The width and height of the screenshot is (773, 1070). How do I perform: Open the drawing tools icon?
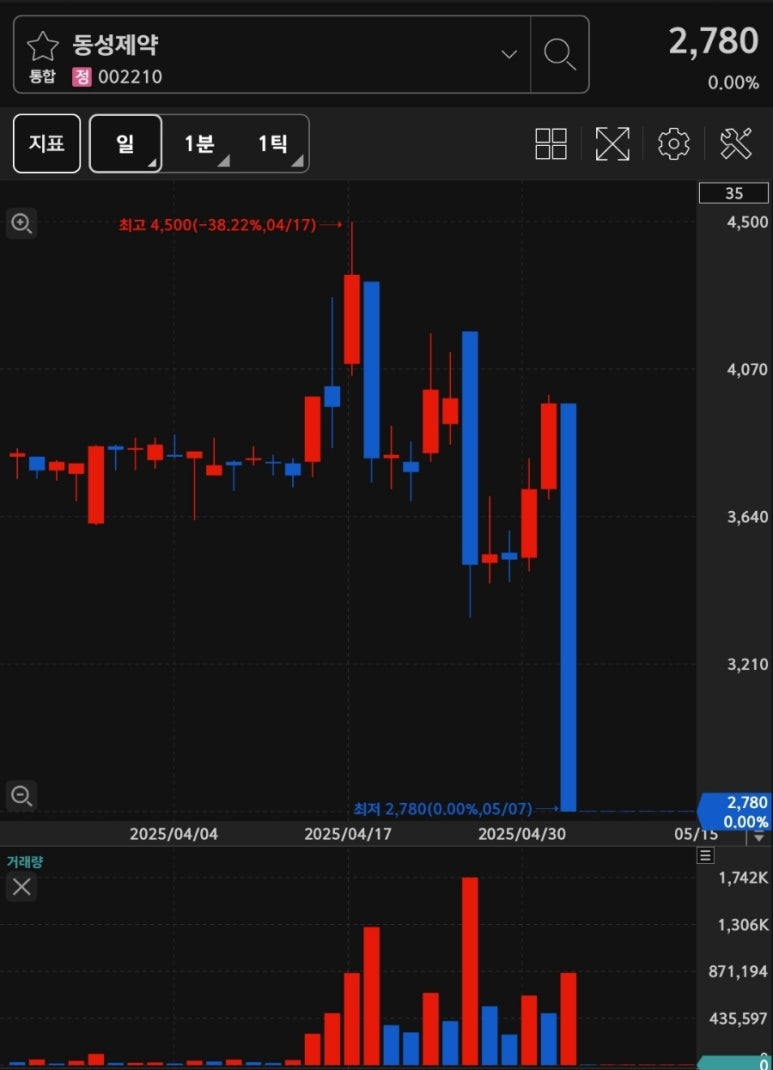point(735,144)
